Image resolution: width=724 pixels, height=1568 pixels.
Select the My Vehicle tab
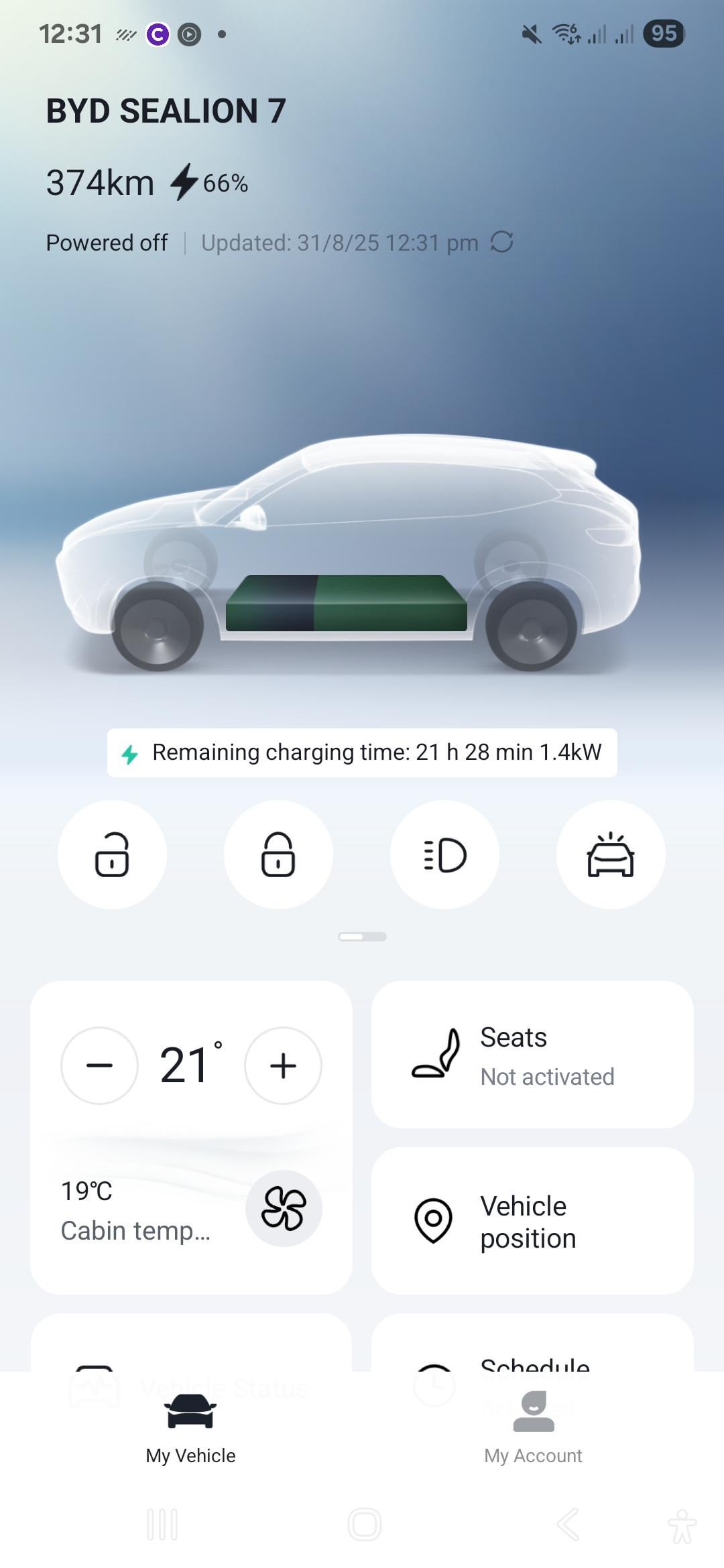(x=190, y=1427)
